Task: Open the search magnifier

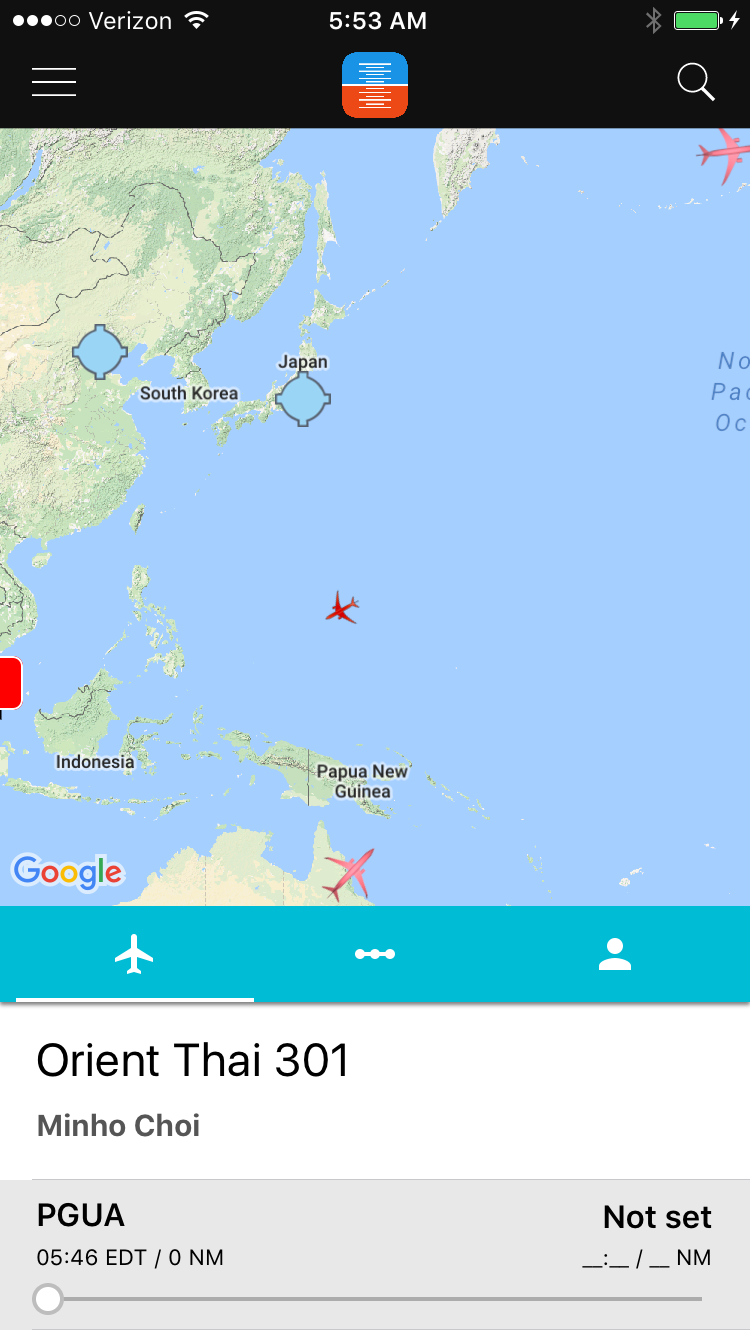Action: tap(696, 82)
